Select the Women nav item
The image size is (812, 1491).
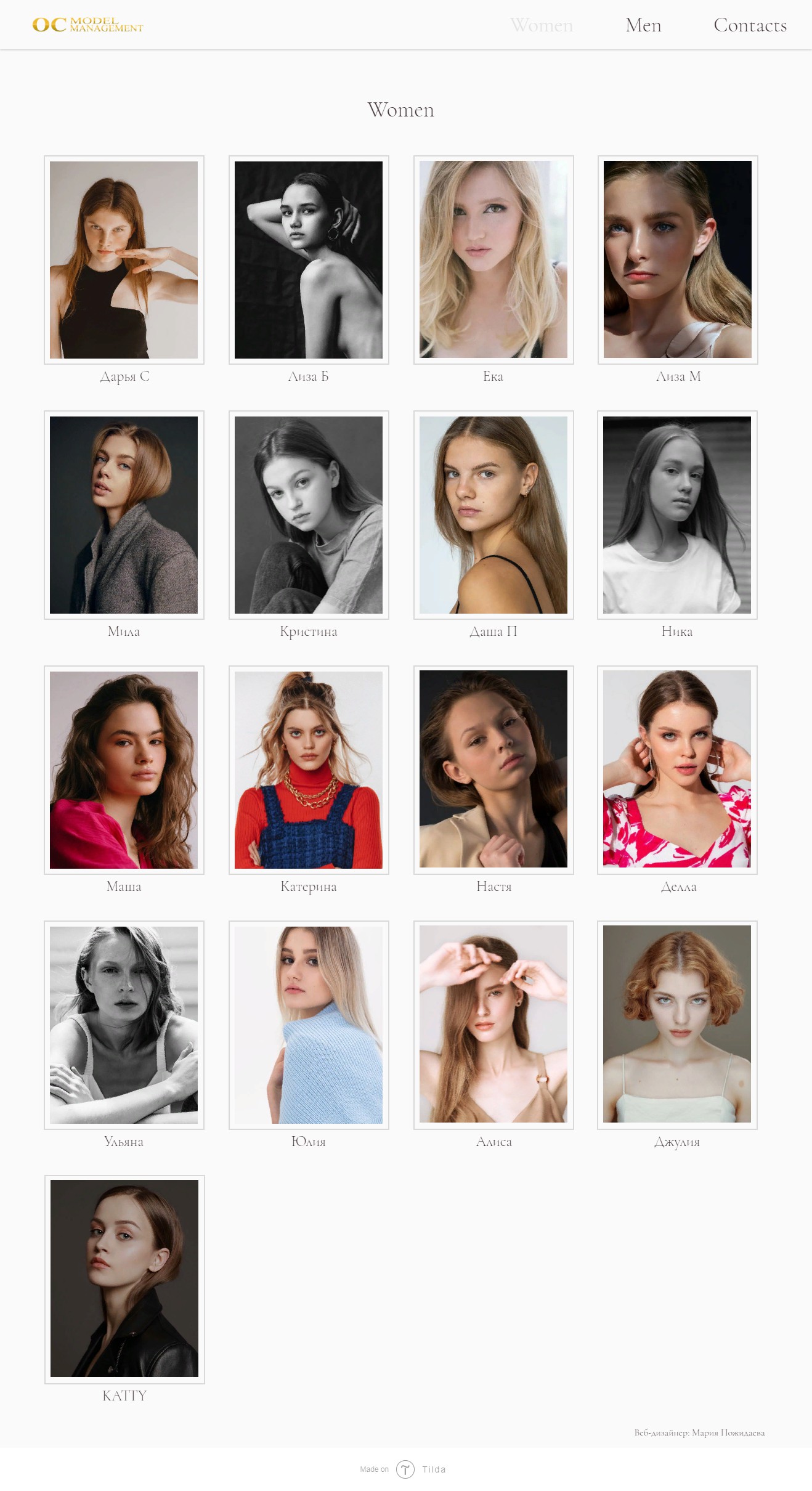(542, 25)
